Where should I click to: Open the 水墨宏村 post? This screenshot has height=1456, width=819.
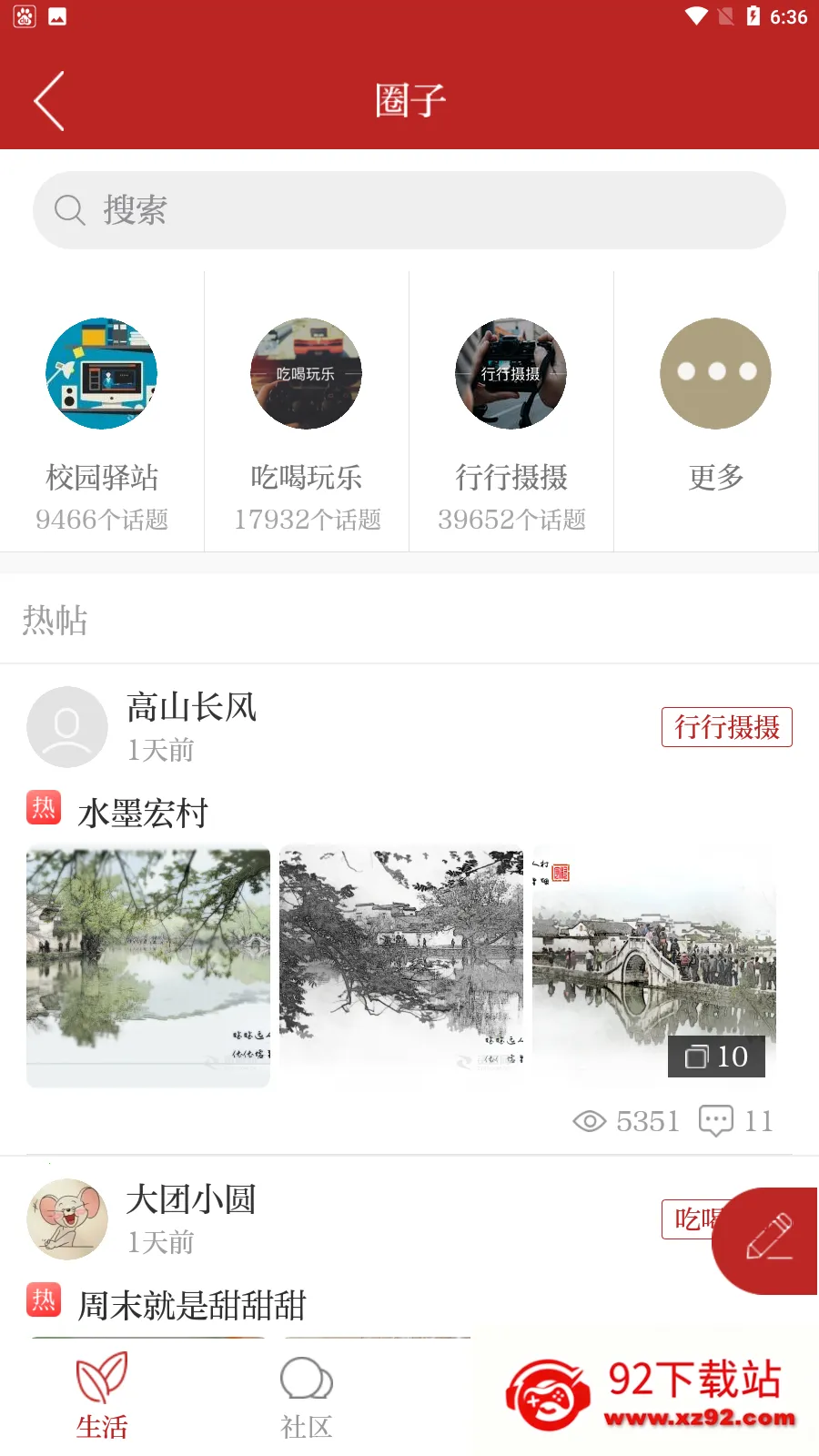tap(143, 814)
